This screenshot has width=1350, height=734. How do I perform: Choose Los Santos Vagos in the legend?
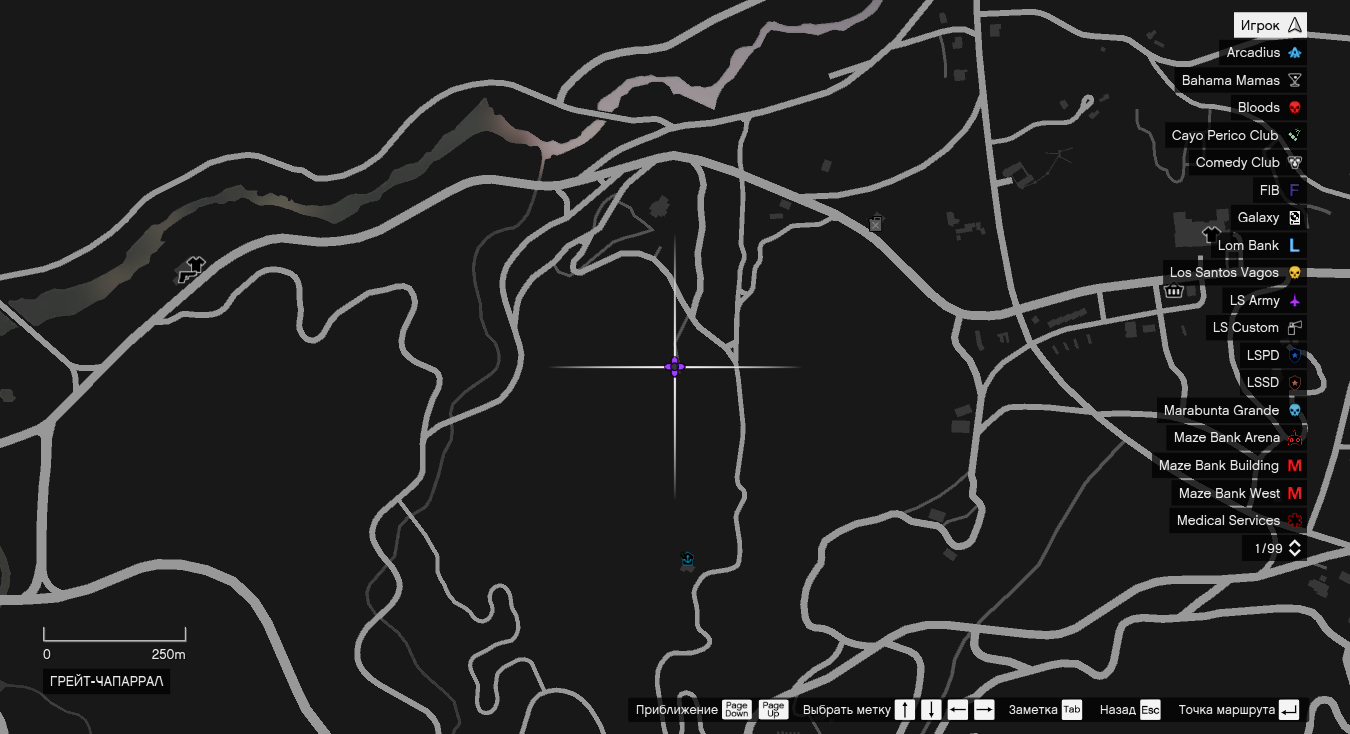(x=1234, y=273)
